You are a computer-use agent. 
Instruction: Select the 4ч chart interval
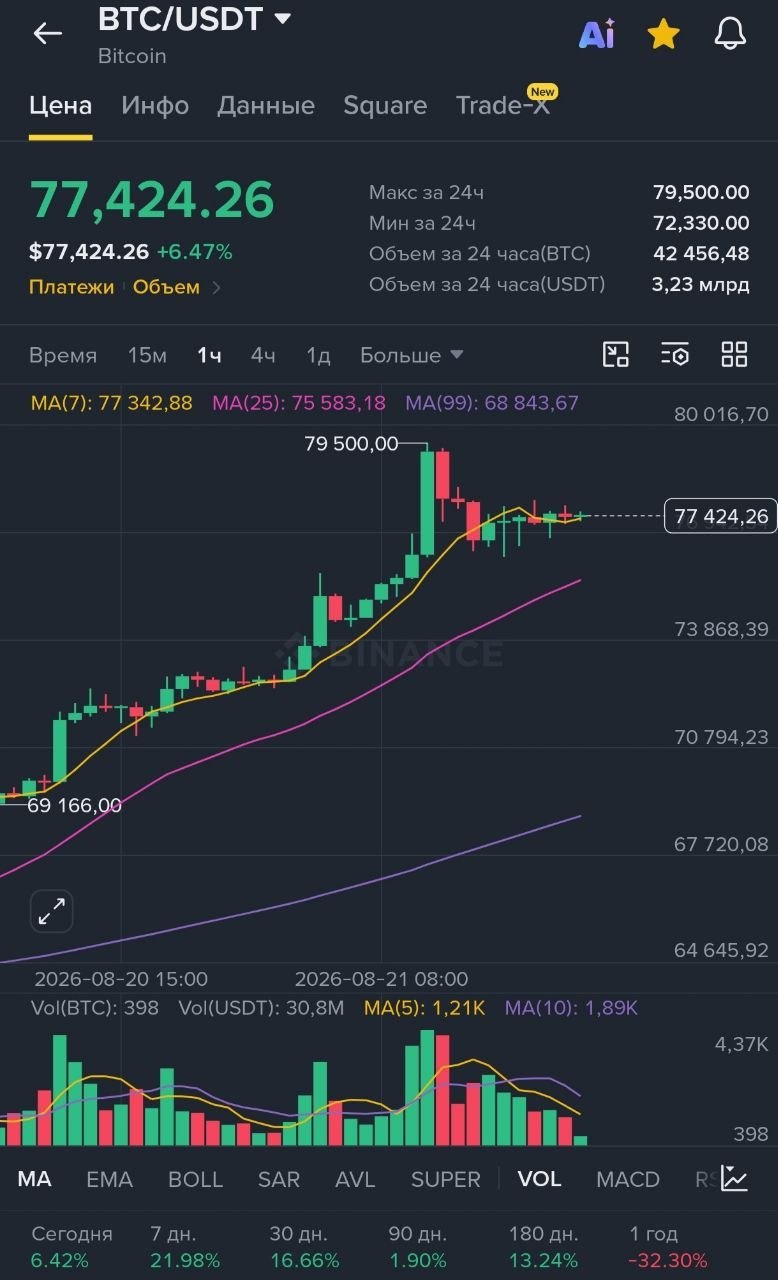(263, 355)
